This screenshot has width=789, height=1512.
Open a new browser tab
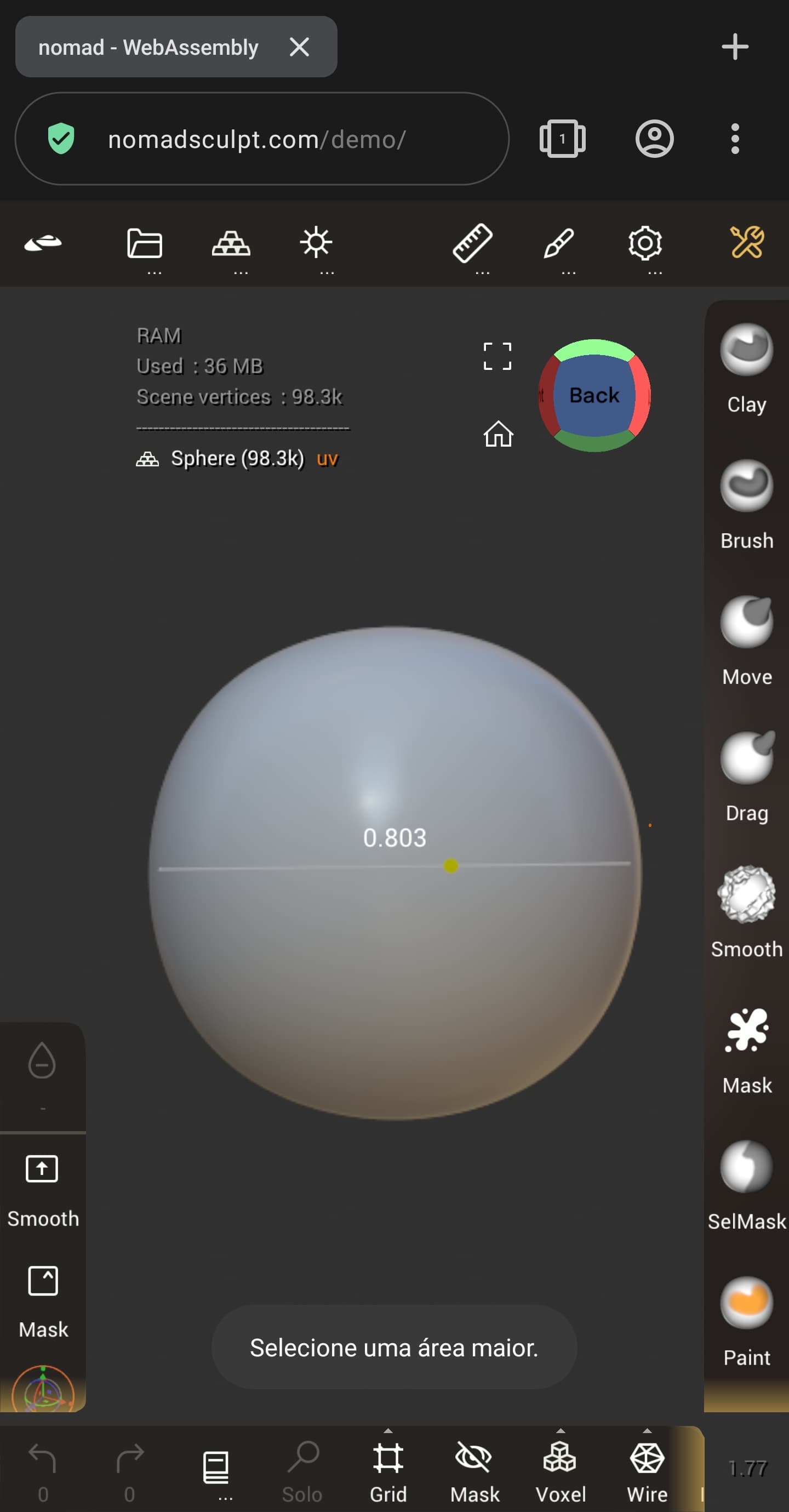click(734, 47)
